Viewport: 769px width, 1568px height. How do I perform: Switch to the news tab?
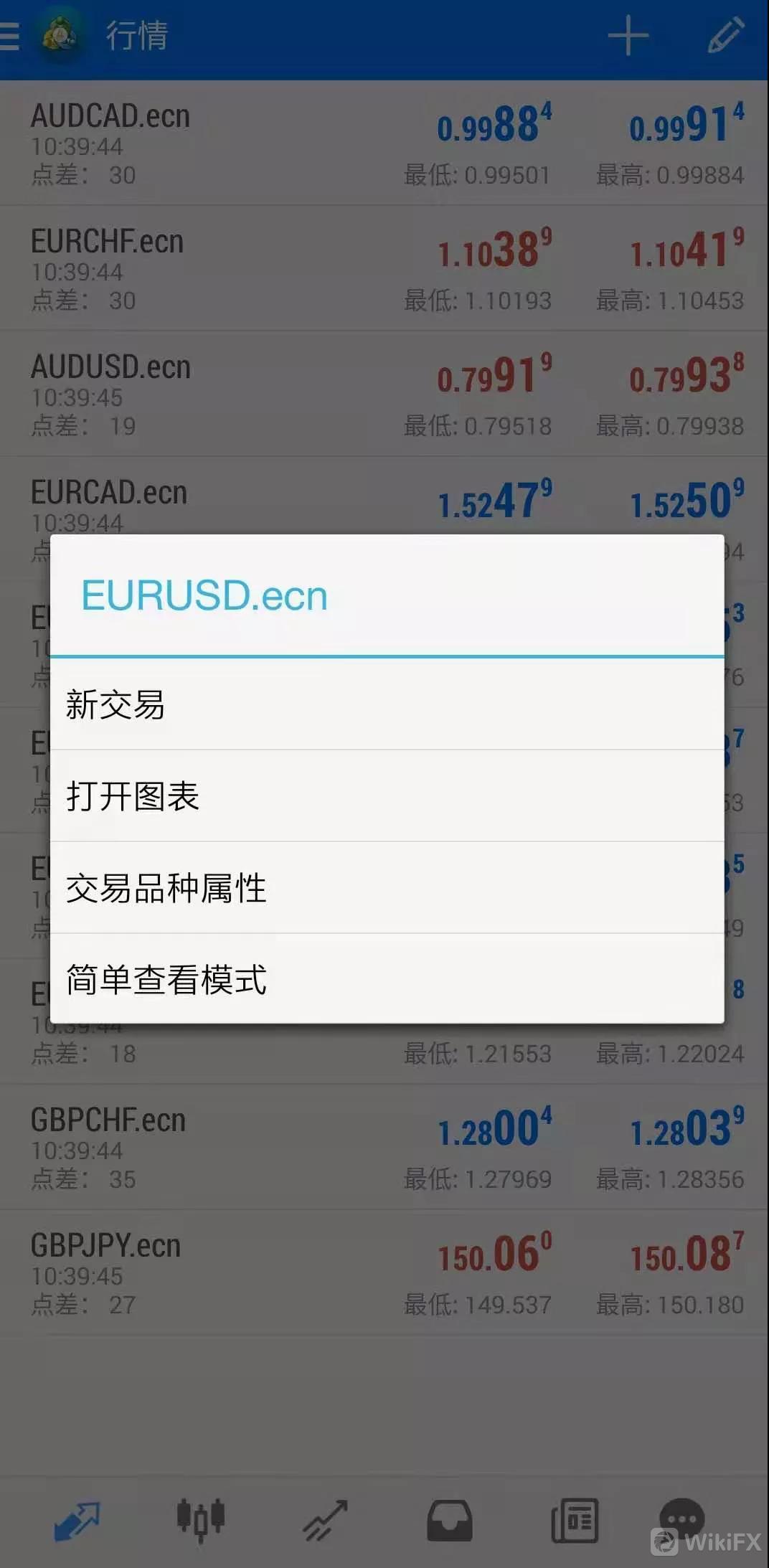pos(574,1521)
